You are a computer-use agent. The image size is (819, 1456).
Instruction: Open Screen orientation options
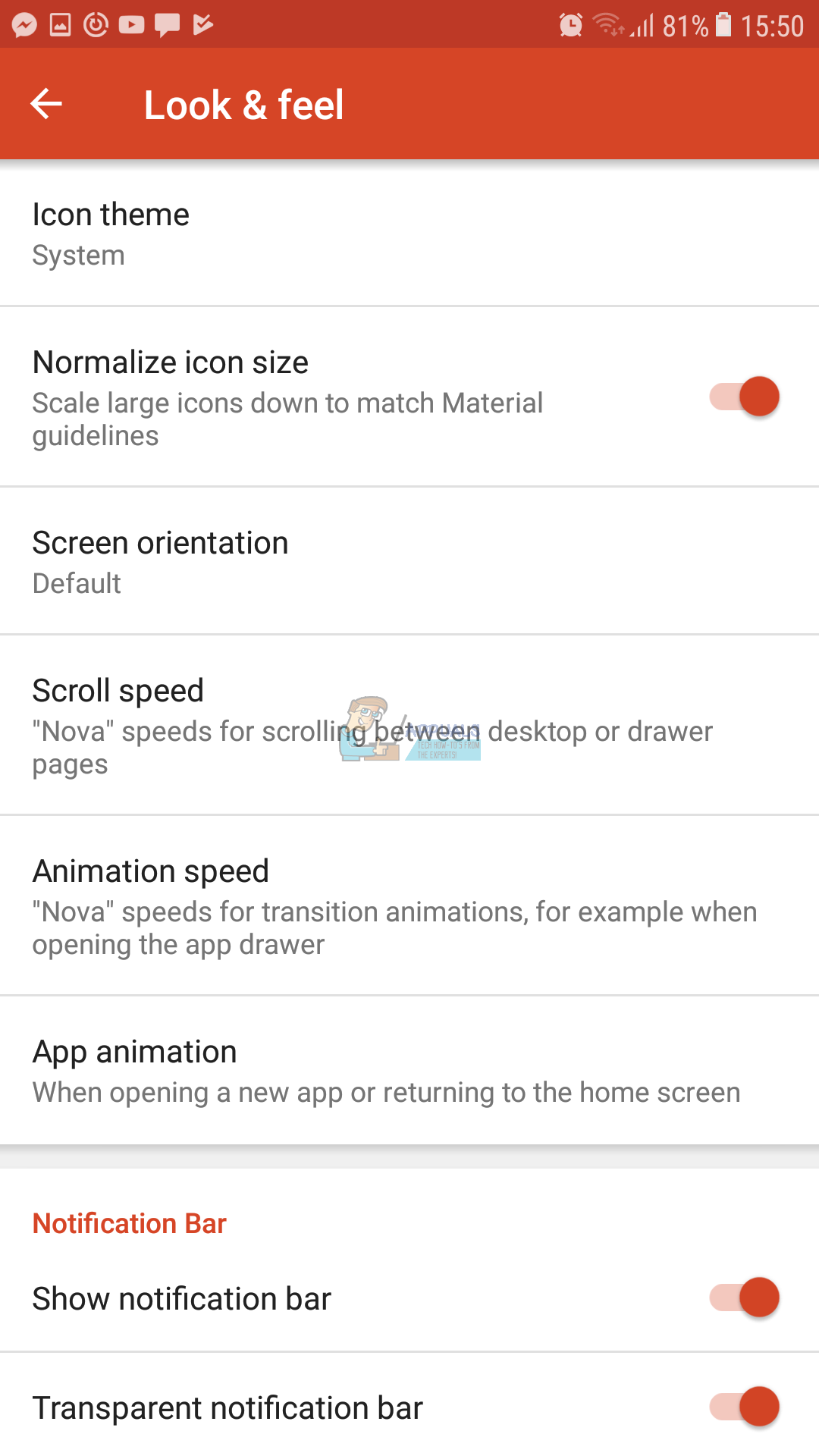point(409,562)
